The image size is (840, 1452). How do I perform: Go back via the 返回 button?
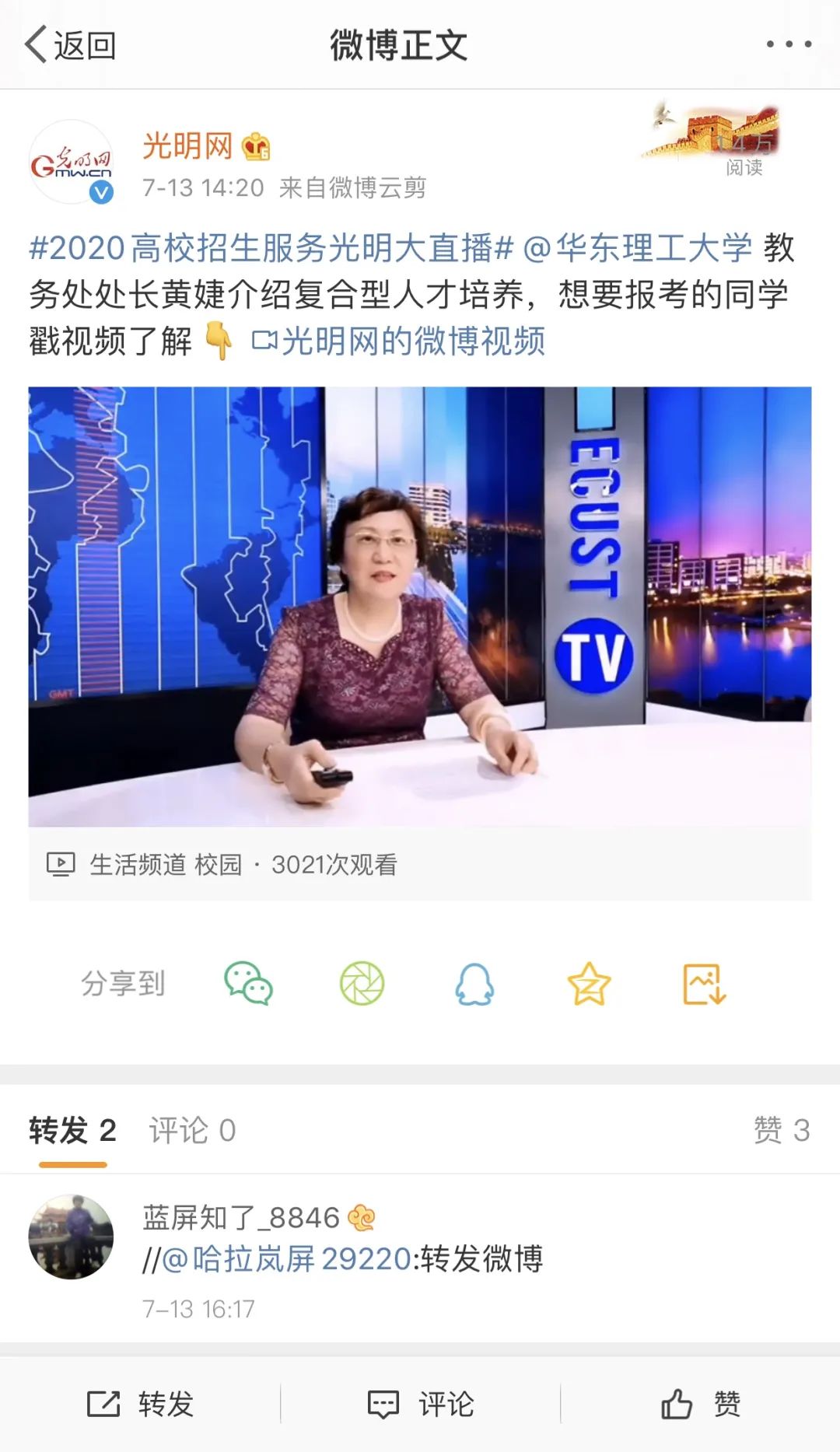click(x=70, y=44)
